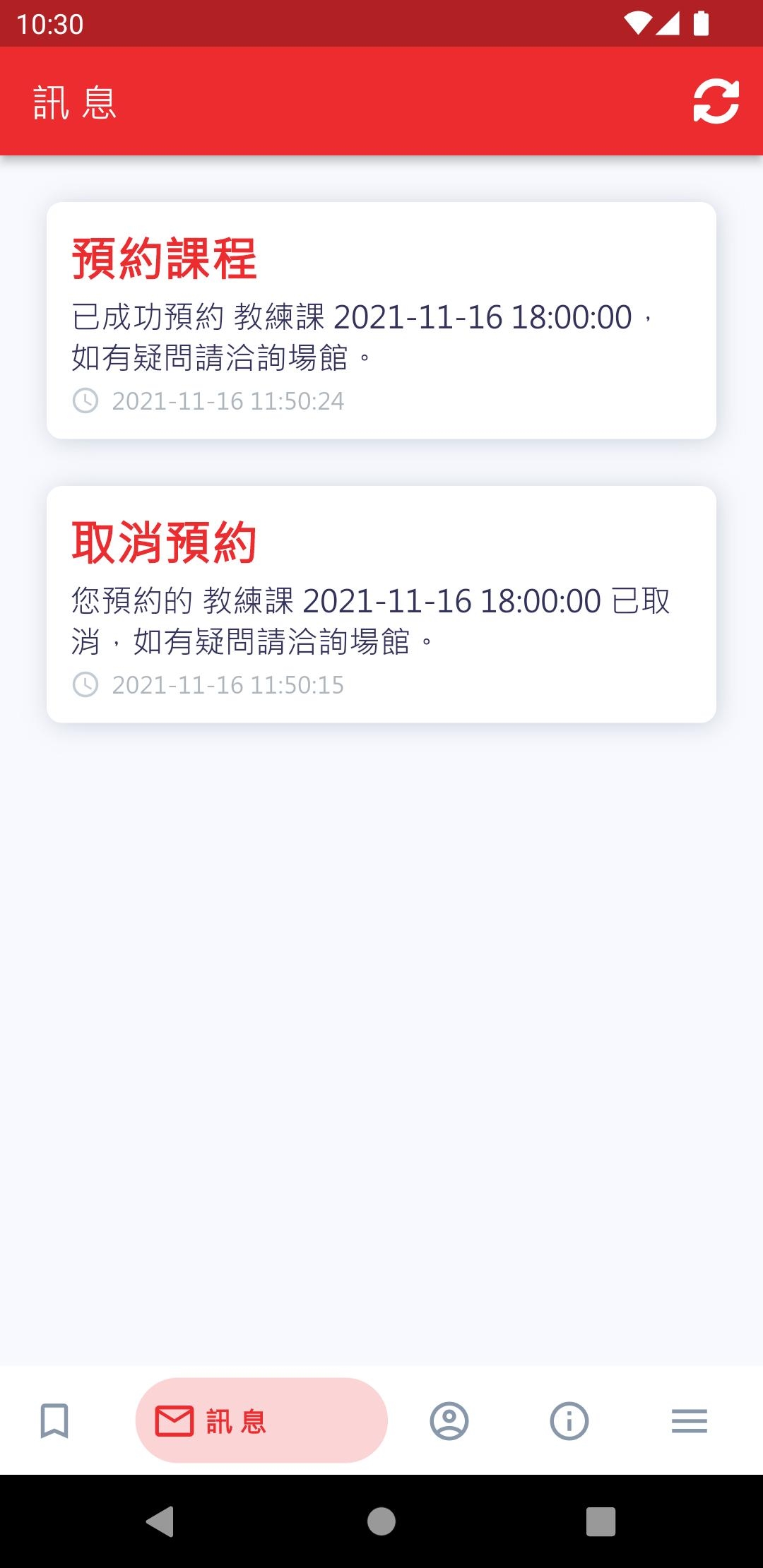Tap the clock icon on 取消預約 message
The height and width of the screenshot is (1568, 763).
(x=86, y=684)
